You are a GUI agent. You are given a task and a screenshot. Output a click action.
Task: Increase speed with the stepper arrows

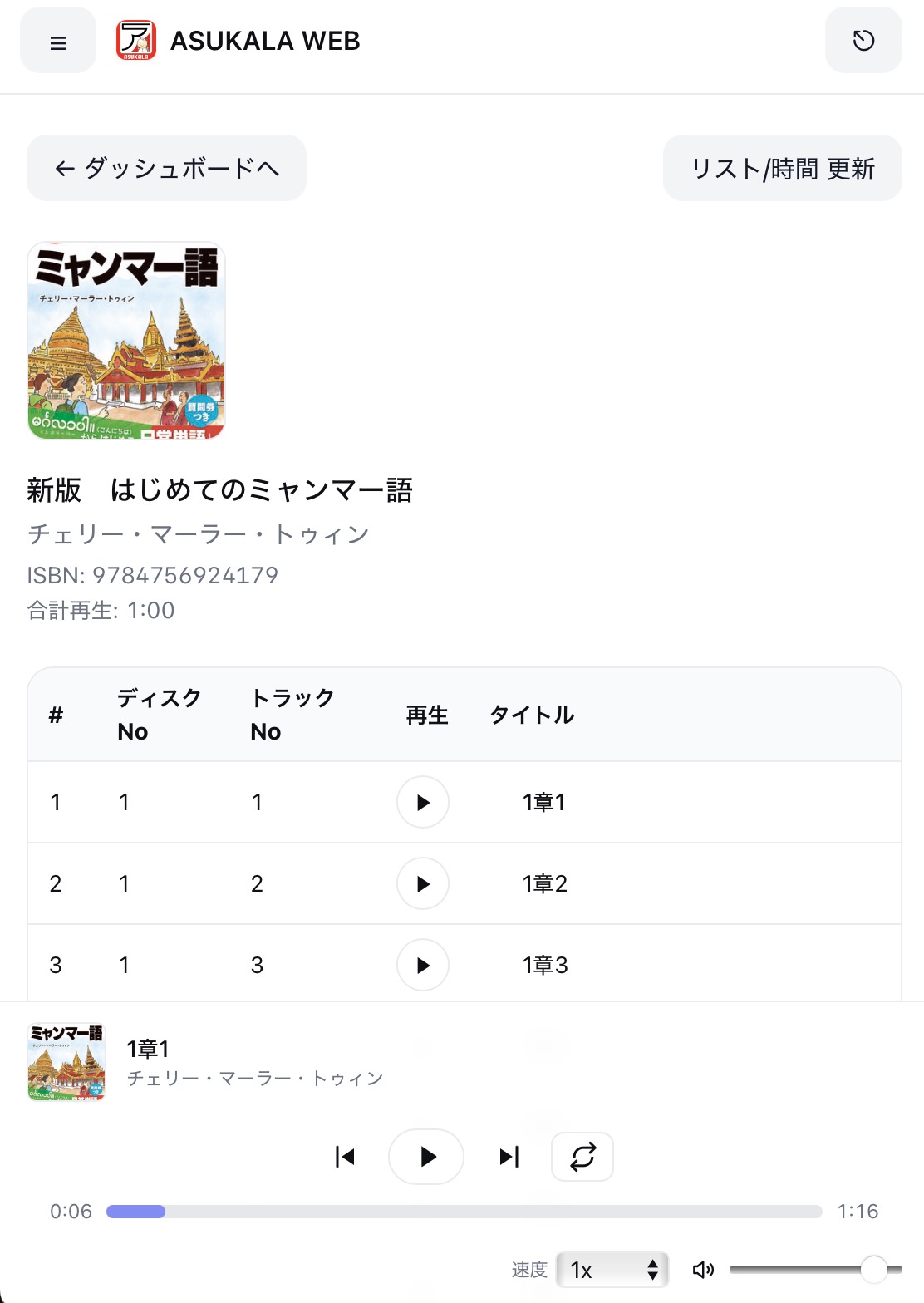(653, 1269)
